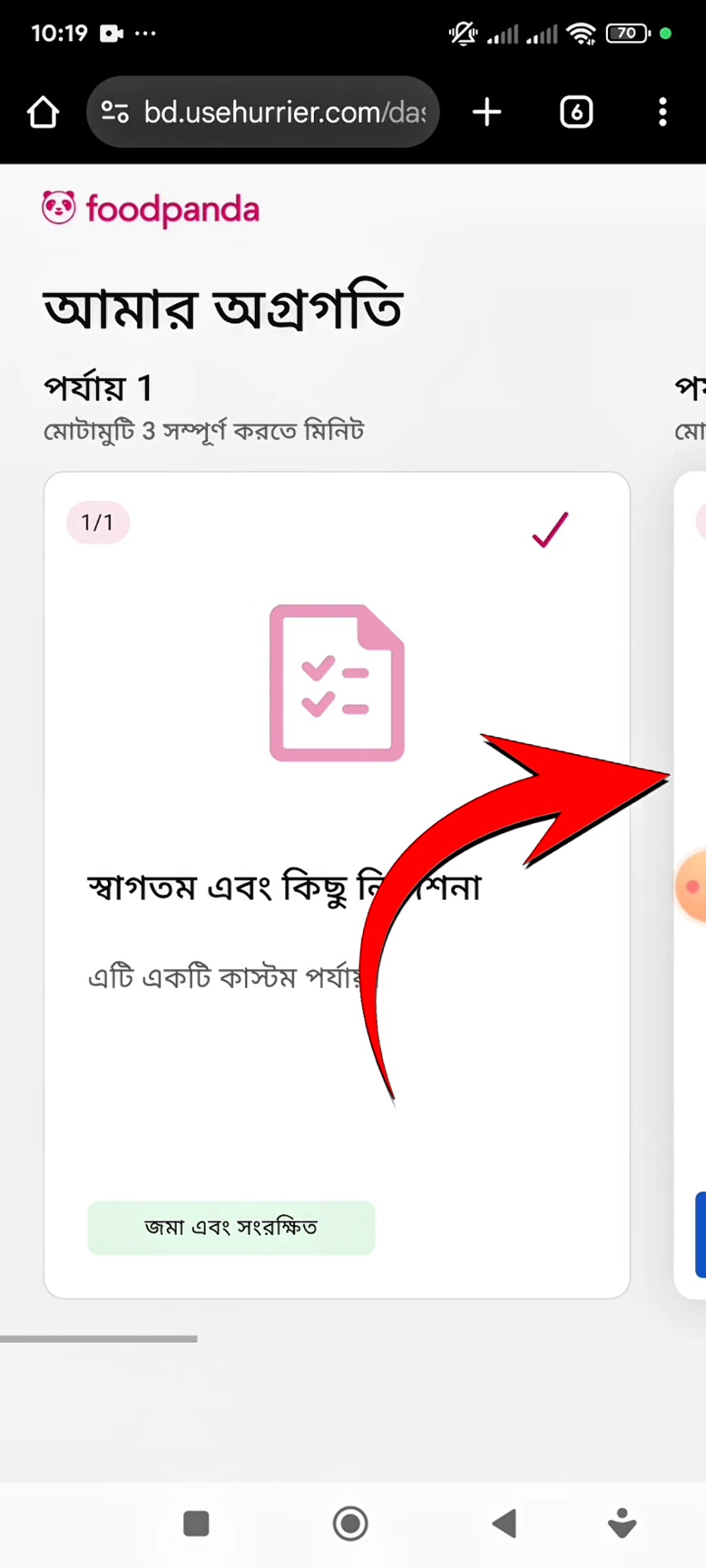This screenshot has width=706, height=1568.
Task: Open recent apps with the square button
Action: coord(196,1524)
